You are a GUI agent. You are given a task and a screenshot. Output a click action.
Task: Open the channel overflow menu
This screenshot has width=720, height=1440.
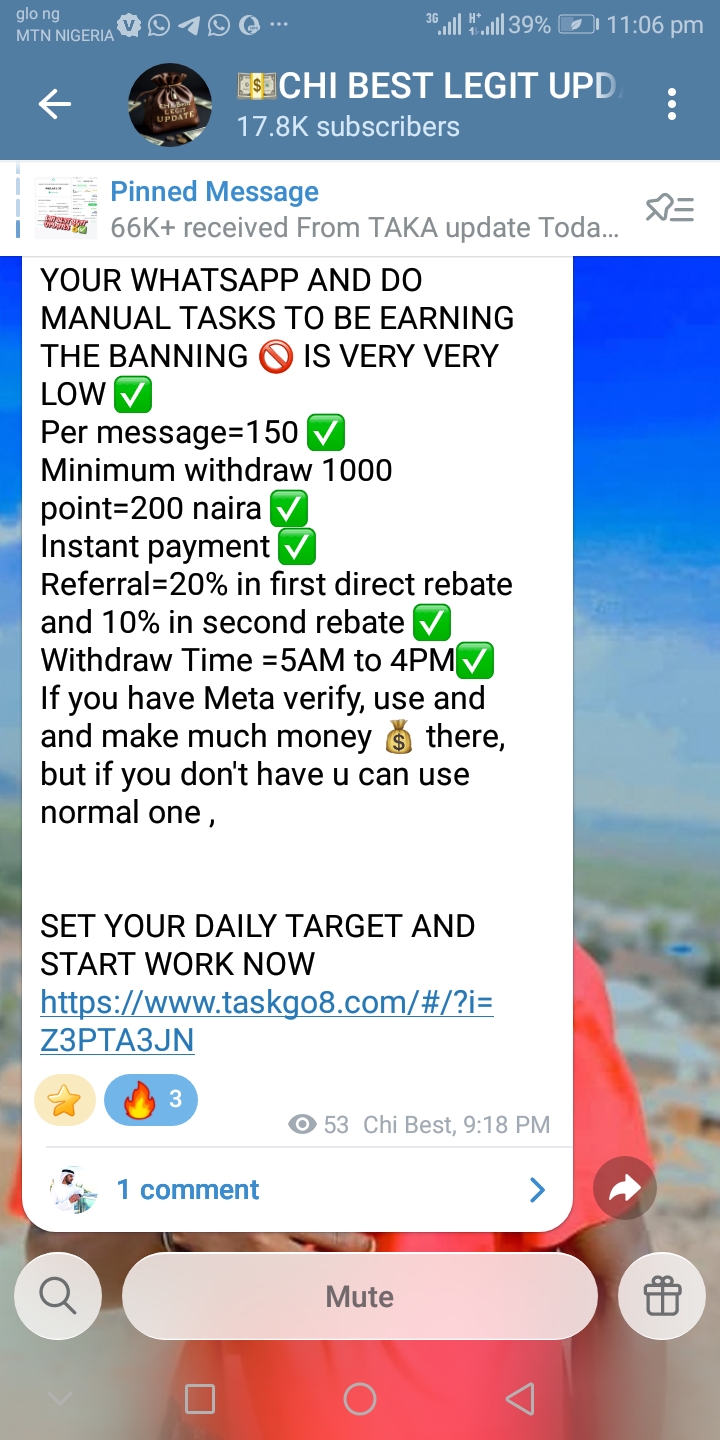[672, 104]
